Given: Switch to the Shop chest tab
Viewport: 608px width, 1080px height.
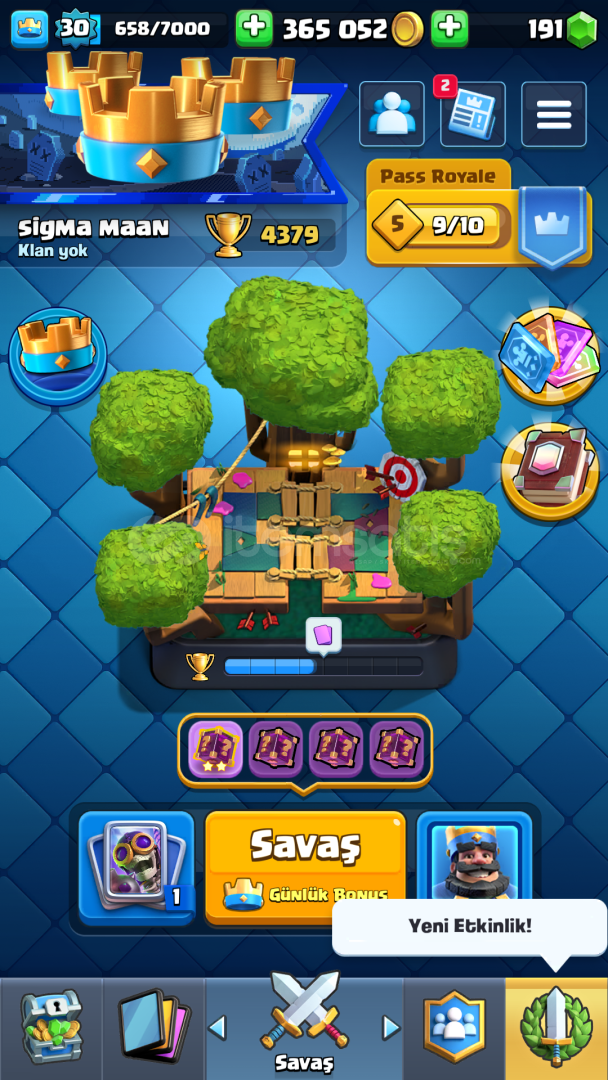Looking at the screenshot, I should [x=51, y=1028].
